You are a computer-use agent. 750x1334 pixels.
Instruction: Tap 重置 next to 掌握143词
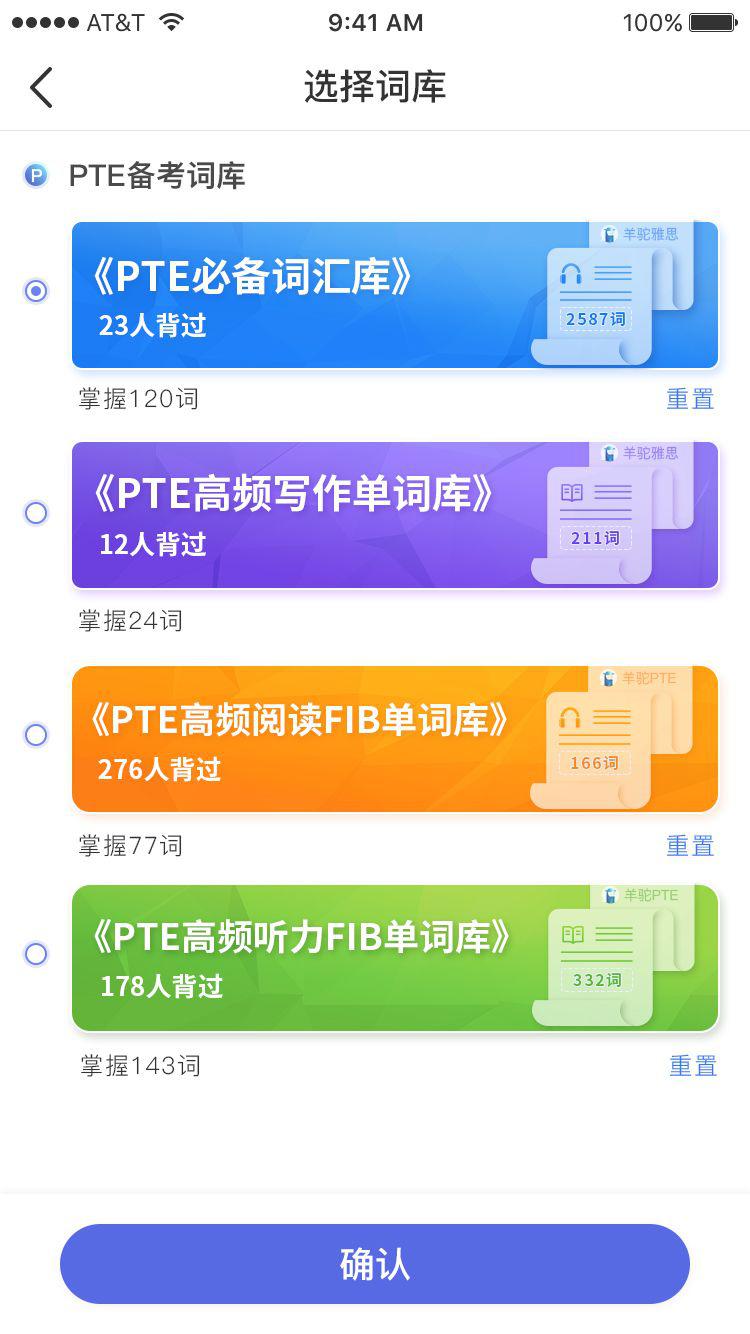tap(692, 1066)
